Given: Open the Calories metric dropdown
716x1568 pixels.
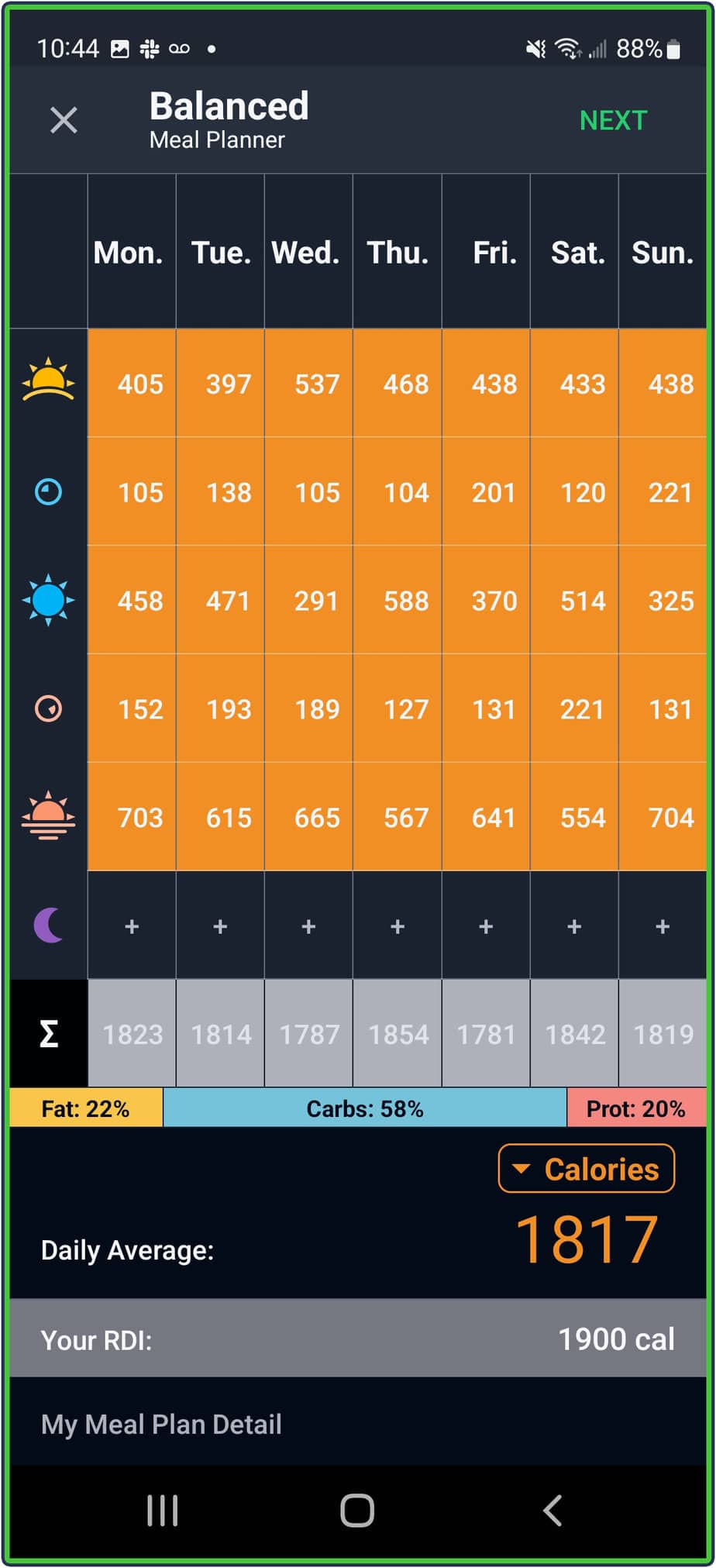Looking at the screenshot, I should click(x=586, y=1169).
